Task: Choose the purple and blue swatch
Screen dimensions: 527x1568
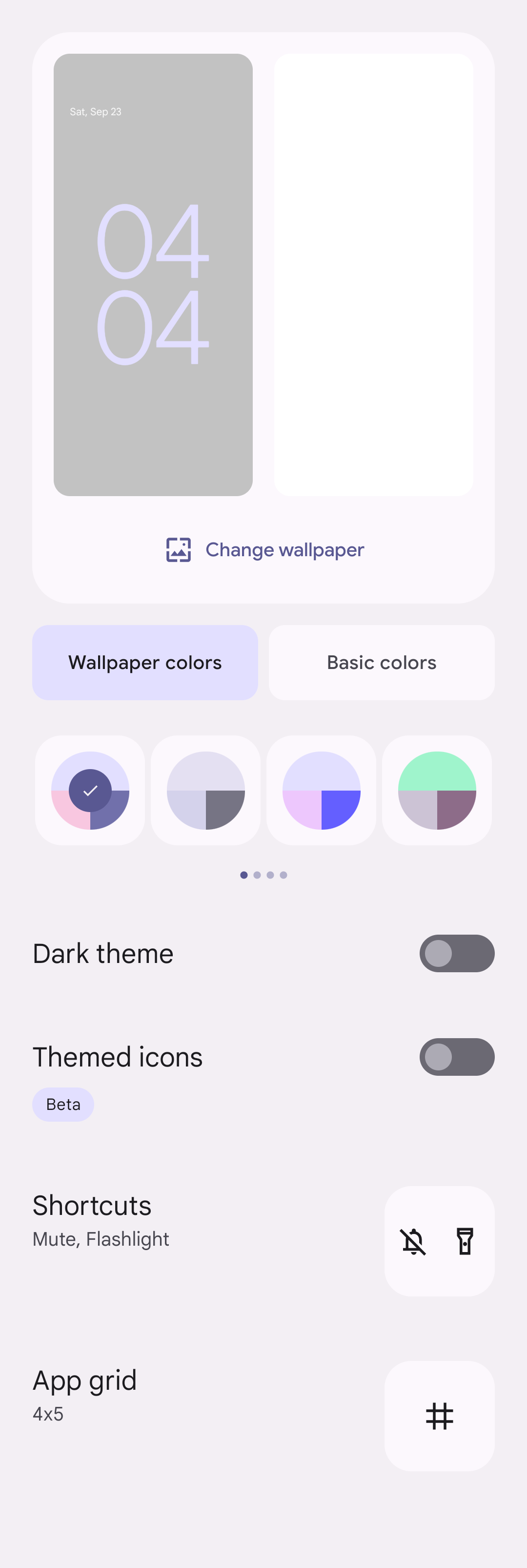Action: [321, 790]
